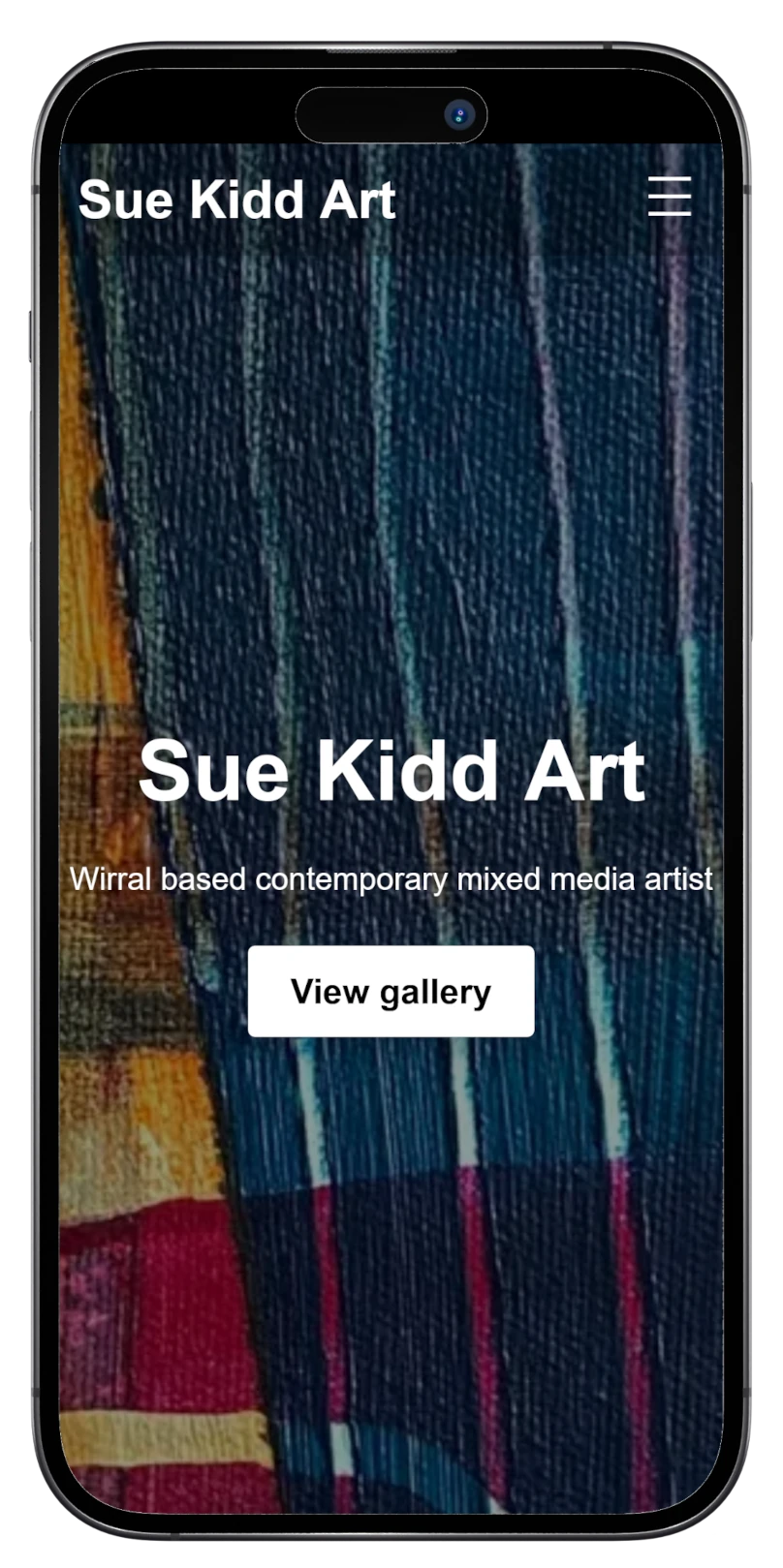Tap the View gallery button

(391, 991)
